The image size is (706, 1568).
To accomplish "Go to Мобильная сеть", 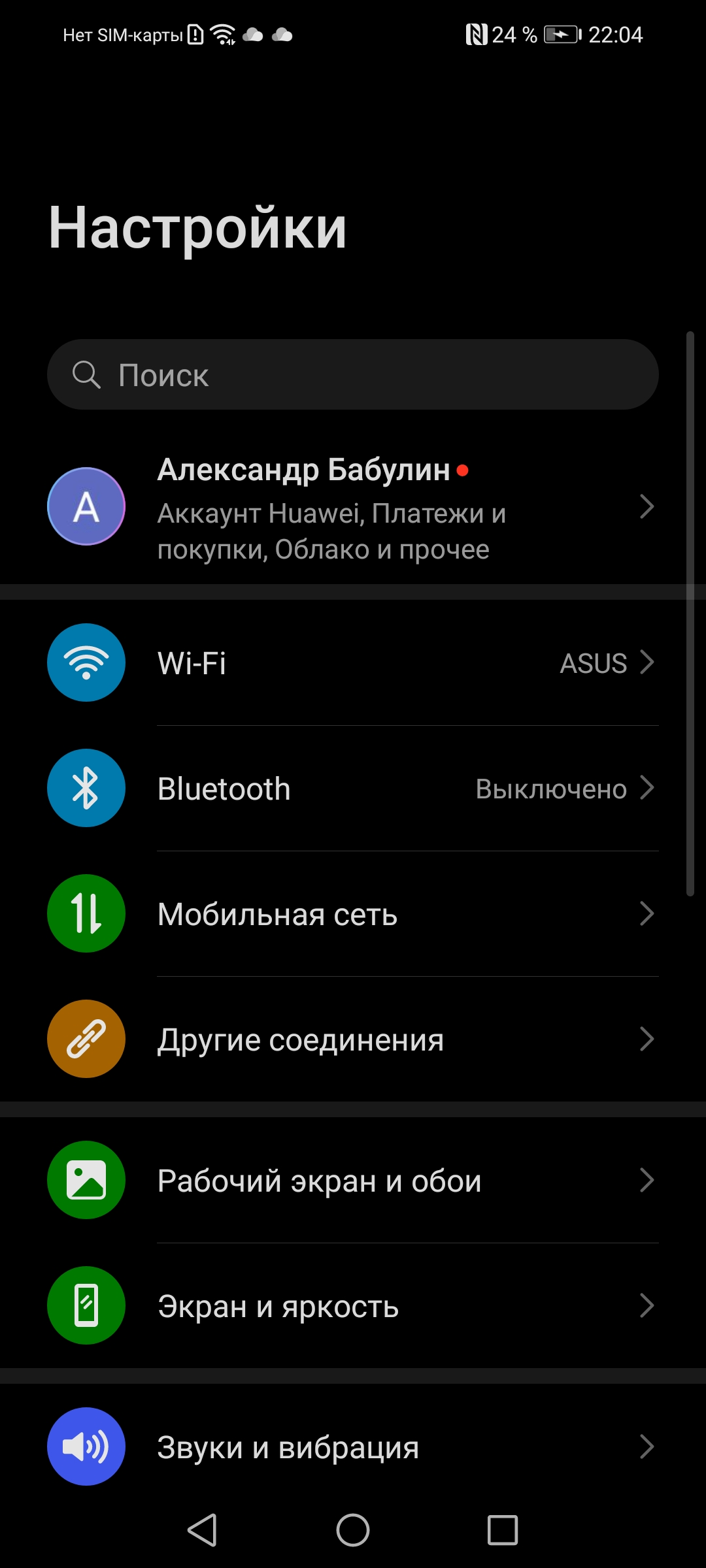I will pos(353,913).
